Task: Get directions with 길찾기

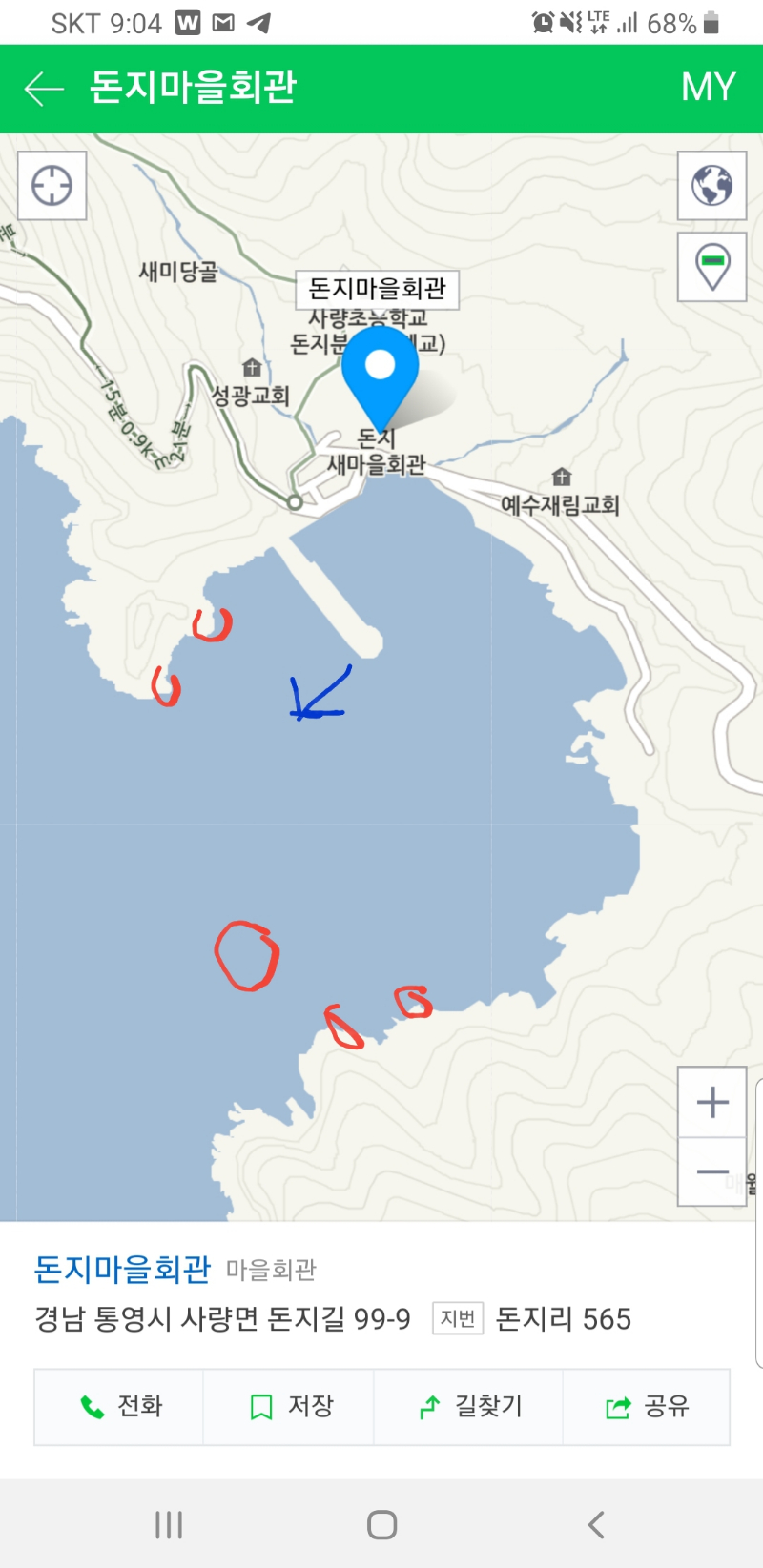Action: point(469,1406)
